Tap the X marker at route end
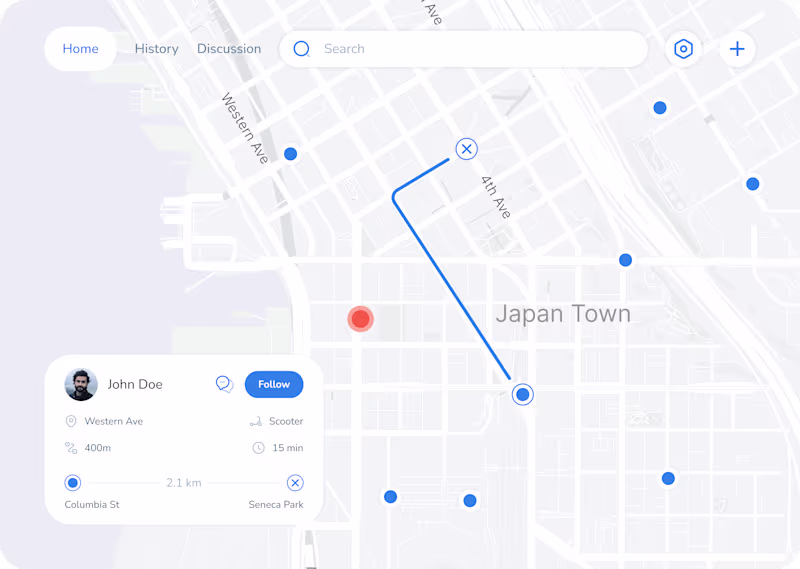The image size is (800, 569). point(466,149)
